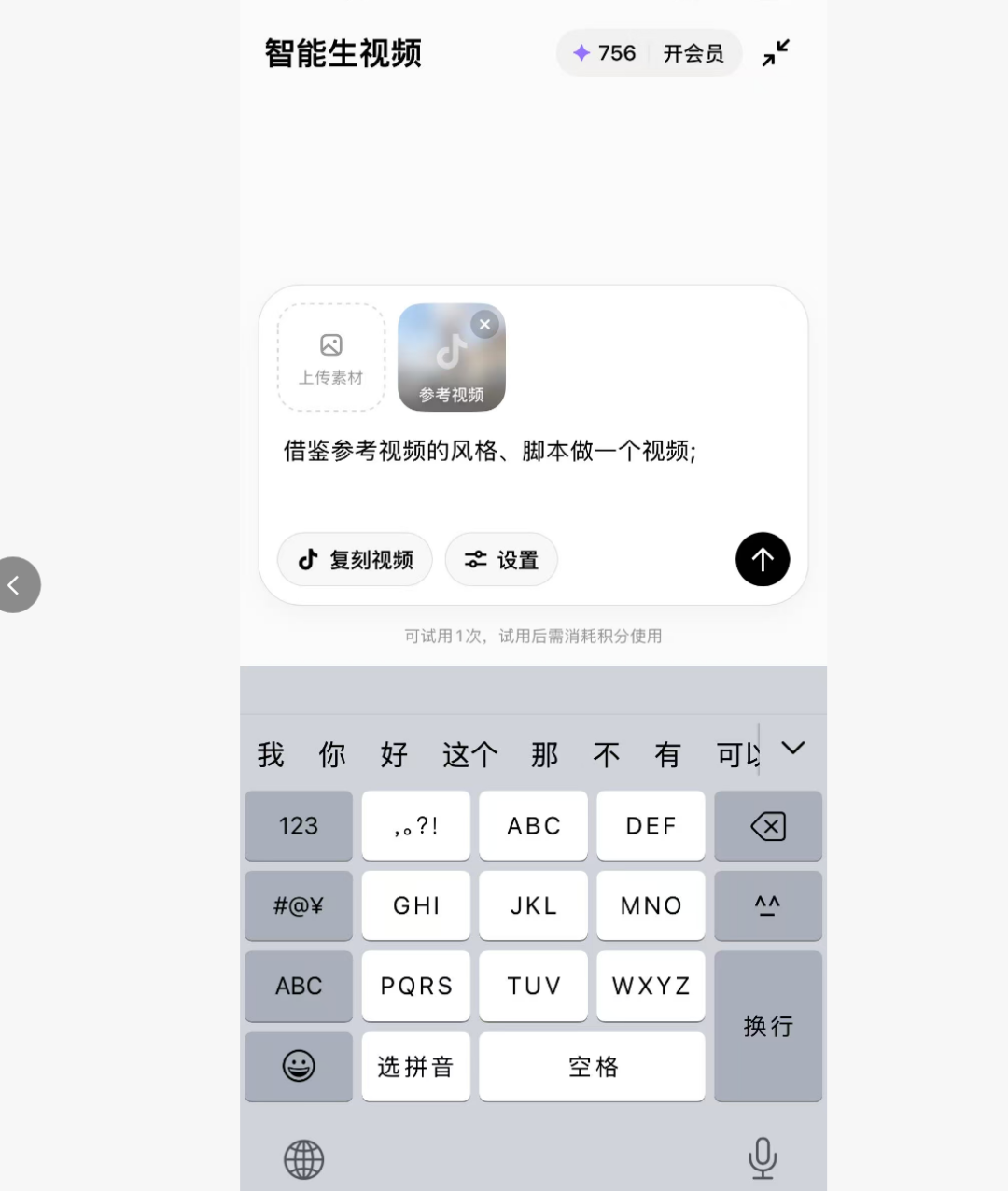This screenshot has width=1008, height=1191.
Task: Open 开会员 membership button
Action: [693, 54]
